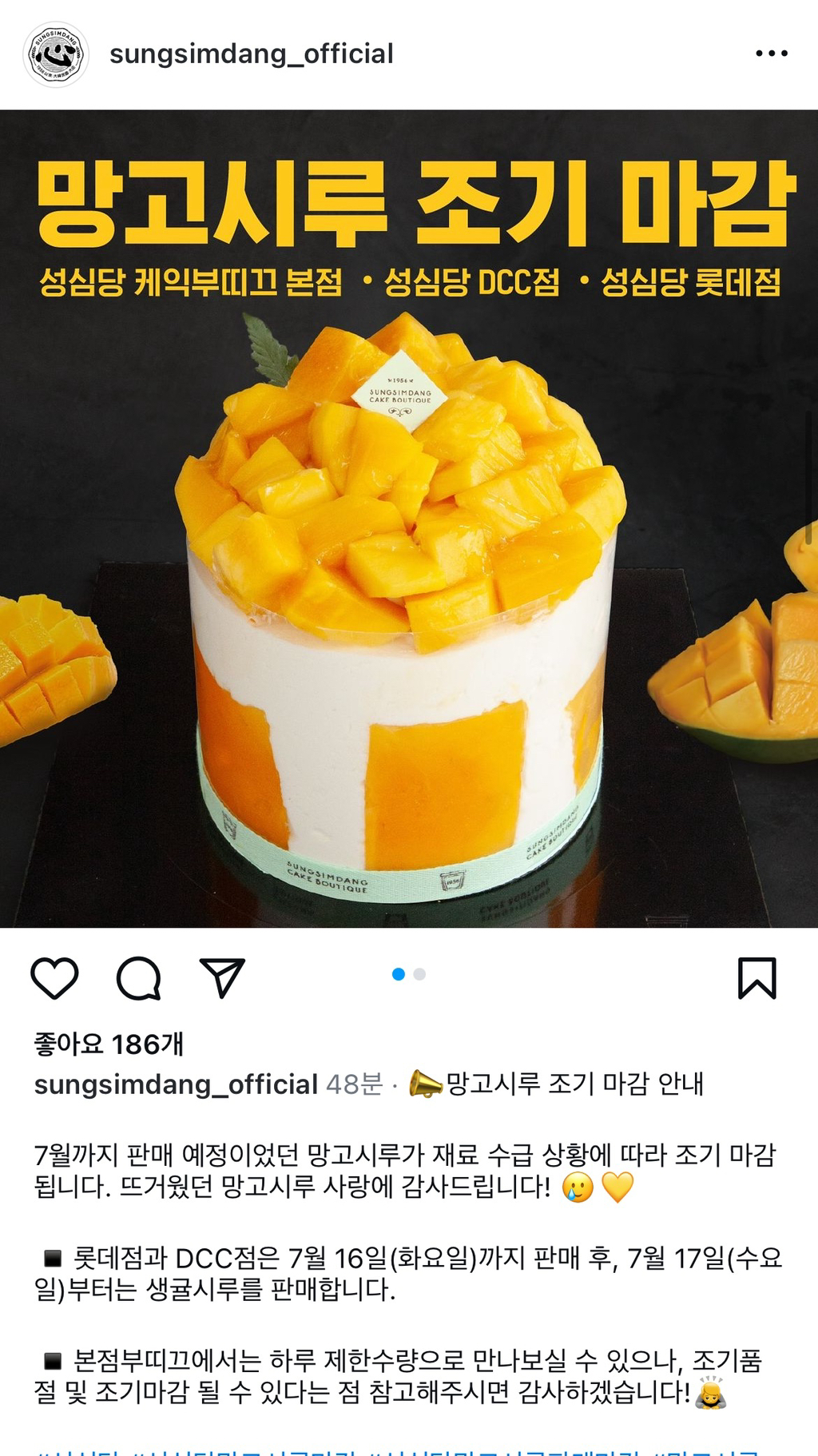Image resolution: width=818 pixels, height=1456 pixels.
Task: View the list of 186 likes
Action: (x=109, y=1044)
